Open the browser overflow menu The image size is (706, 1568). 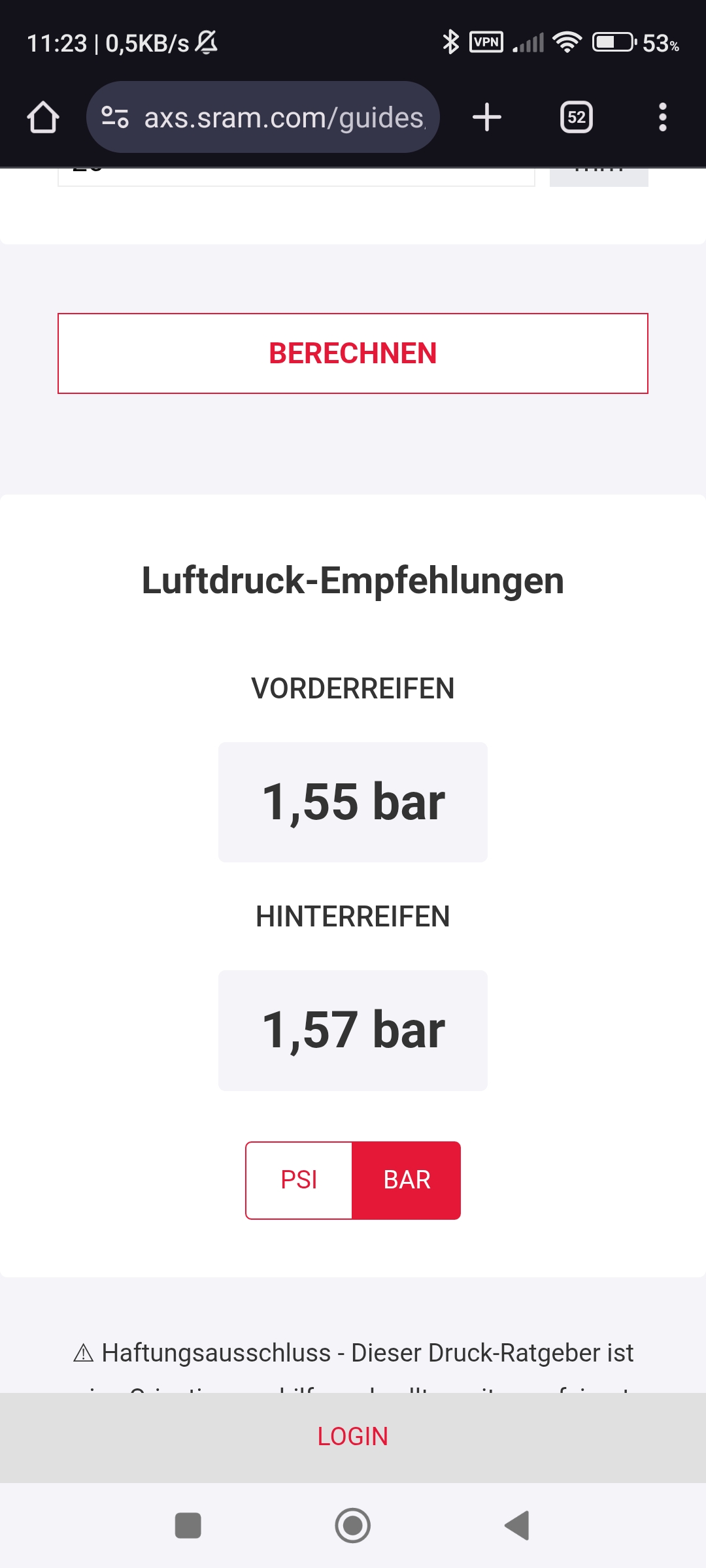662,118
